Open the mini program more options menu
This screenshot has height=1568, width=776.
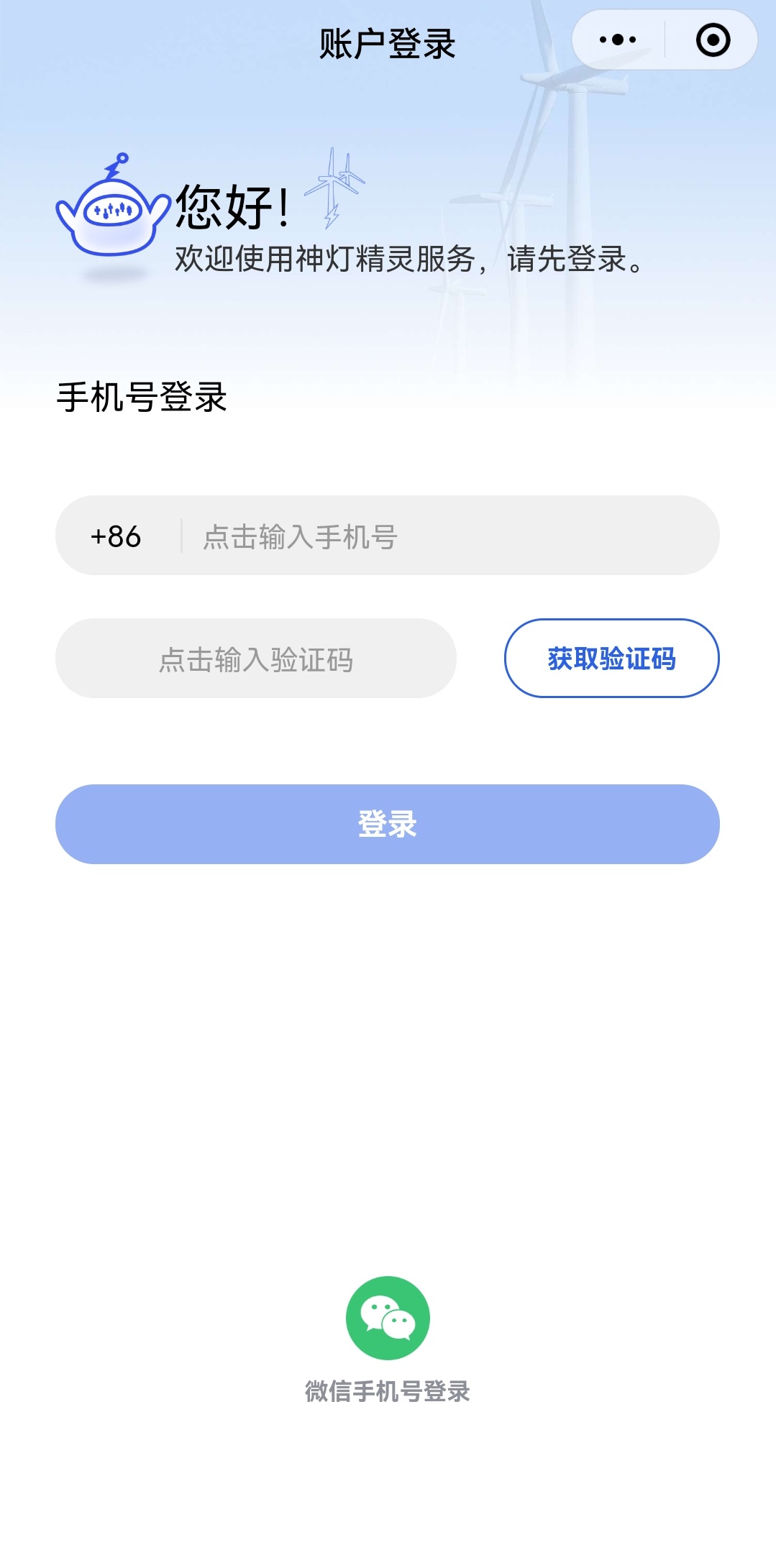618,40
